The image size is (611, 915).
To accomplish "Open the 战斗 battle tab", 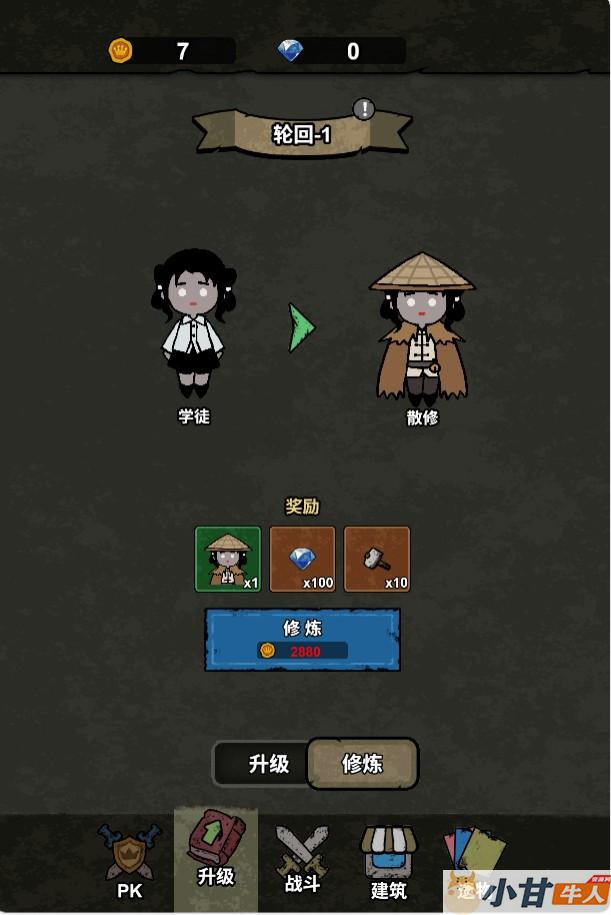I will coord(302,858).
